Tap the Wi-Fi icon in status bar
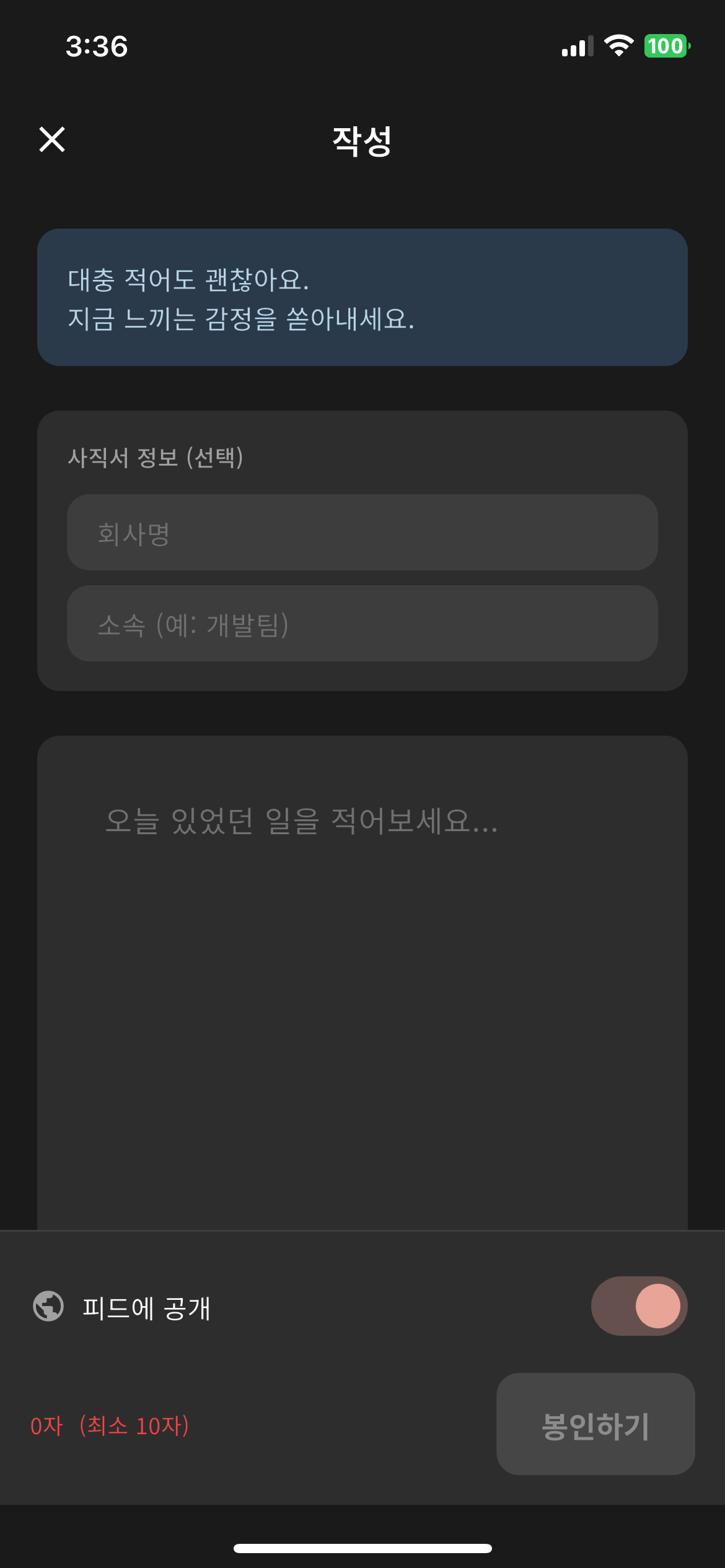This screenshot has height=1568, width=725. (618, 45)
